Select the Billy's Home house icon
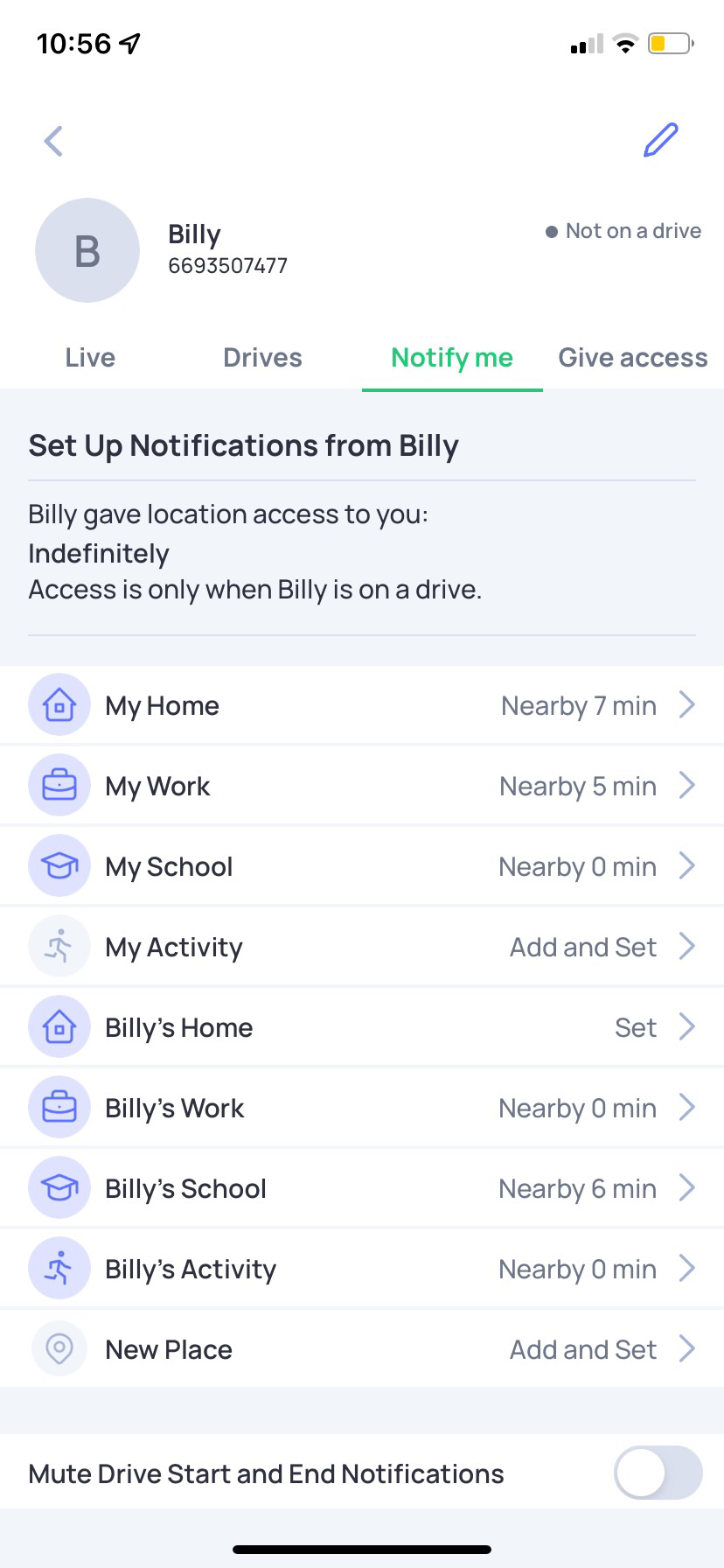This screenshot has width=724, height=1568. click(x=59, y=1026)
